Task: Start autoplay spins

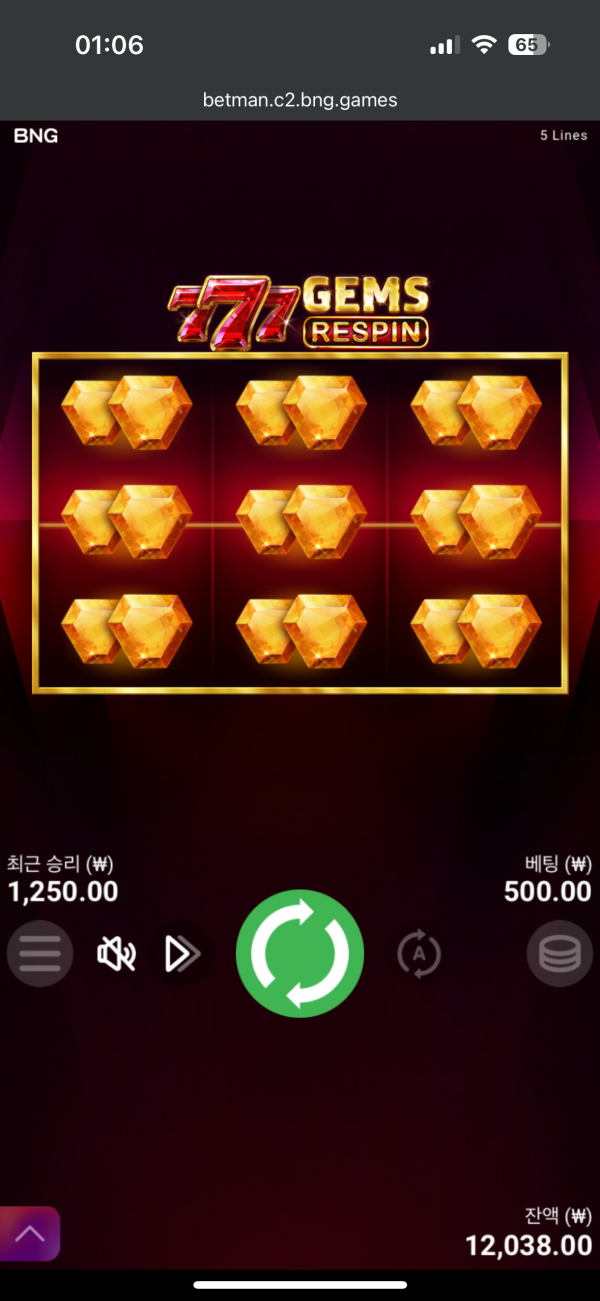Action: (x=420, y=954)
